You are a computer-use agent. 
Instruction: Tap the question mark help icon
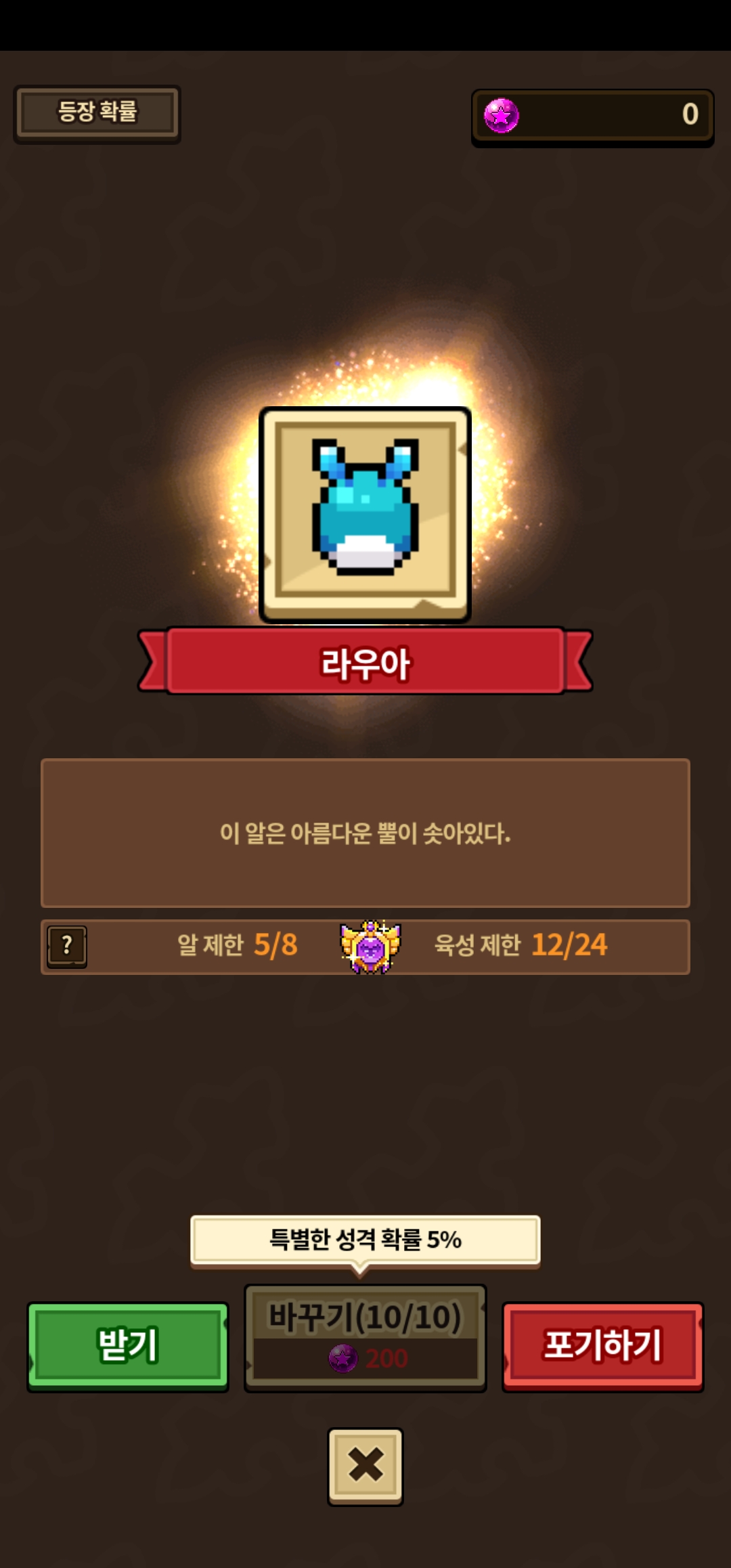tap(67, 946)
